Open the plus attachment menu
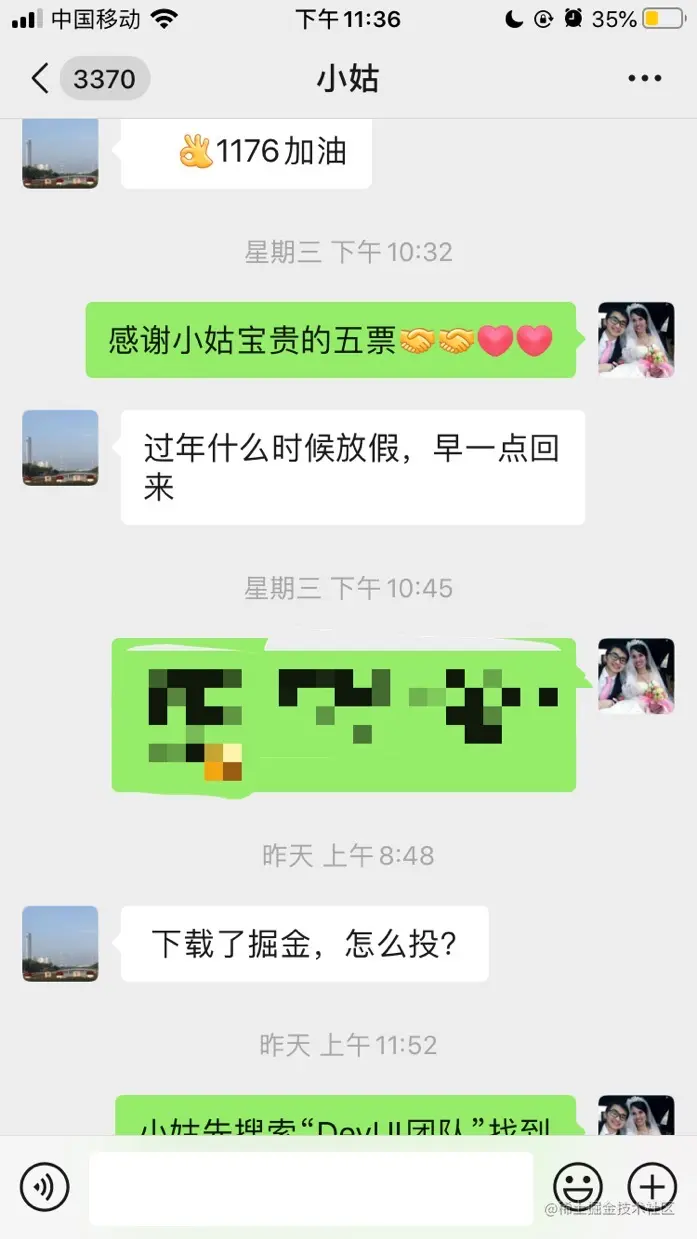 point(652,1188)
